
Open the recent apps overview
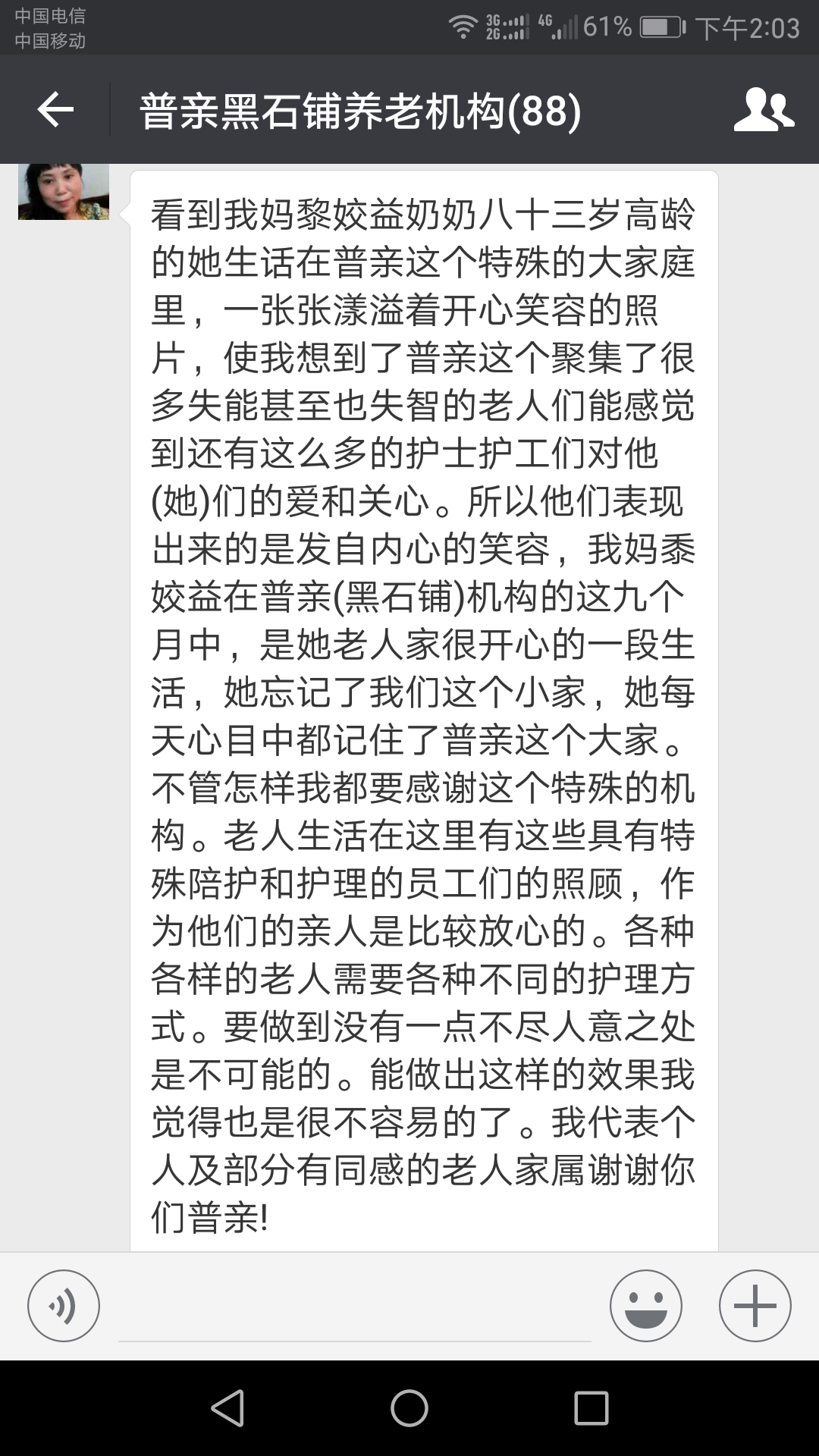click(x=591, y=1408)
